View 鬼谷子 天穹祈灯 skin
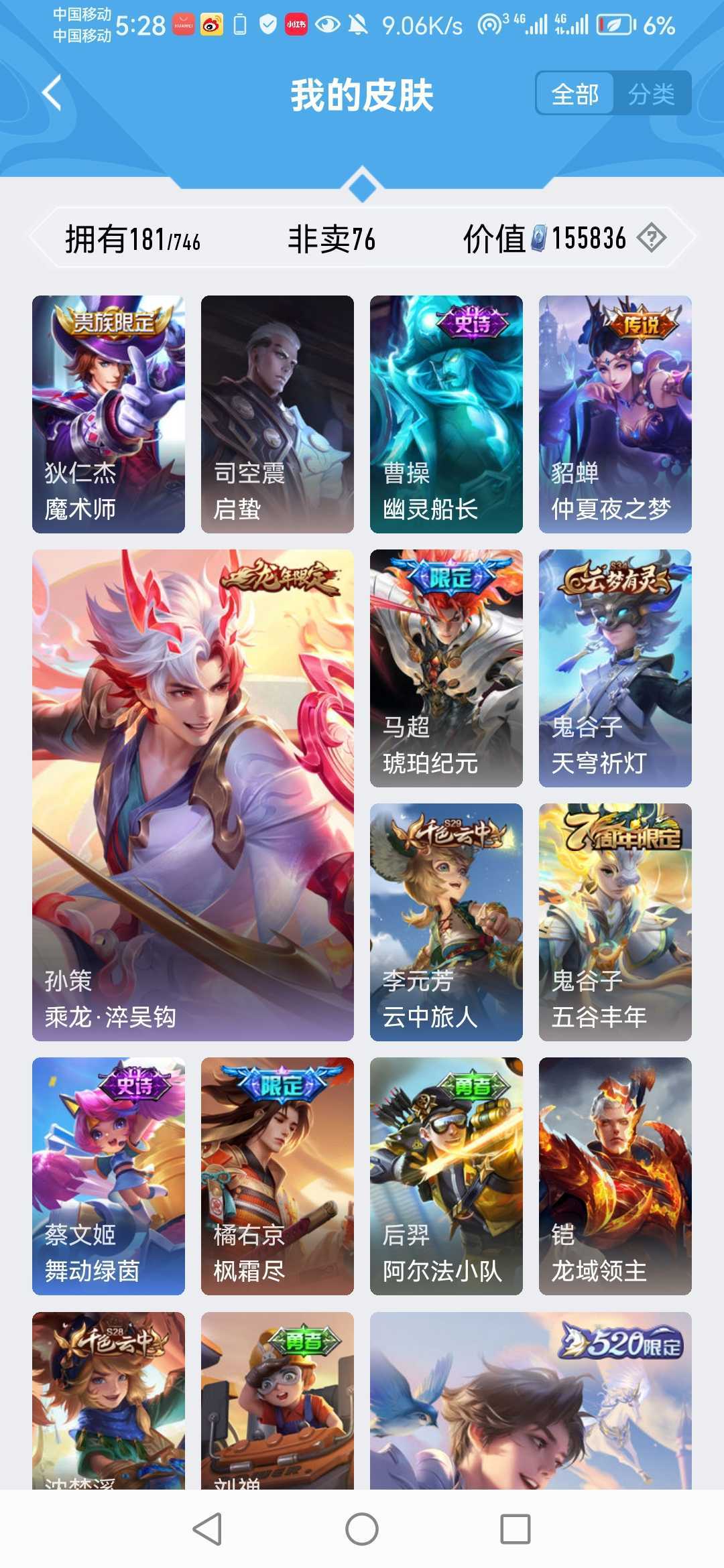The width and height of the screenshot is (724, 1568). (615, 668)
